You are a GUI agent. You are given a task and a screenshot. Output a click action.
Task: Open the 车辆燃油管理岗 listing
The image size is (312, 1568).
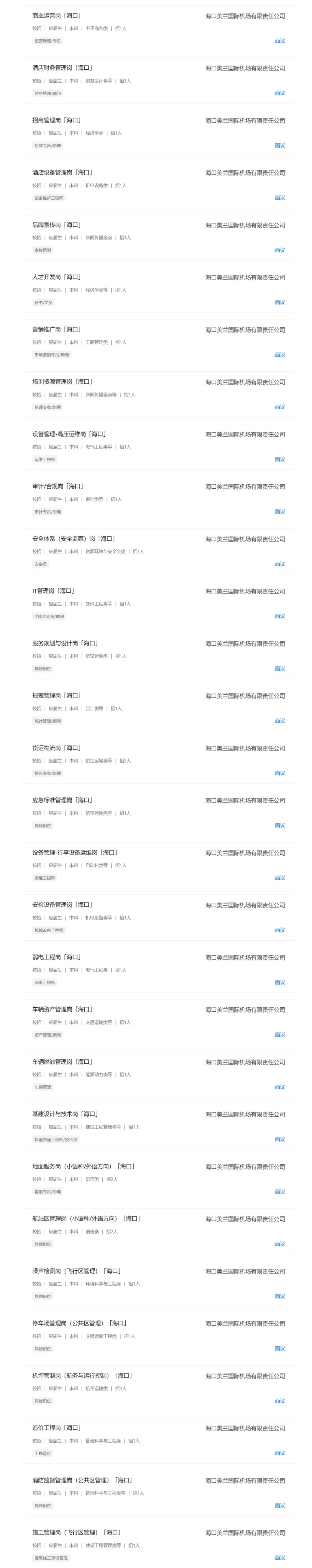coord(63,1062)
